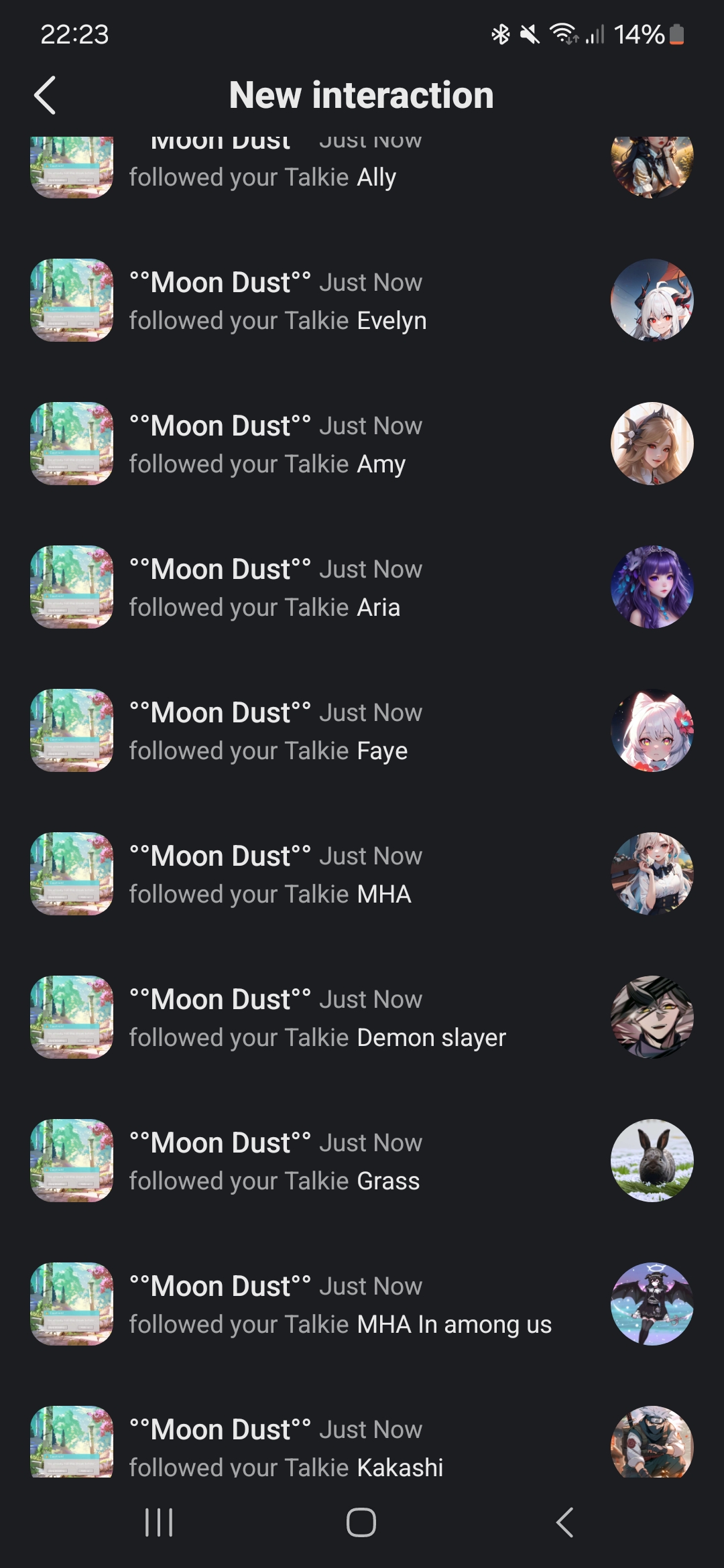724x1568 pixels.
Task: View the Aria Talkie avatar
Action: [x=652, y=587]
